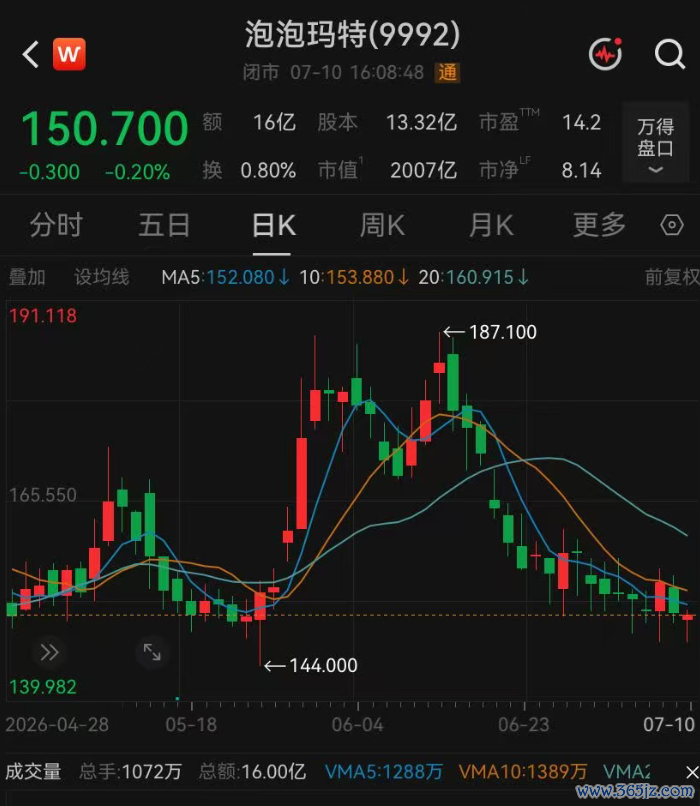700x806 pixels.
Task: Tap 叠加 to overlay another stock
Action: point(27,278)
